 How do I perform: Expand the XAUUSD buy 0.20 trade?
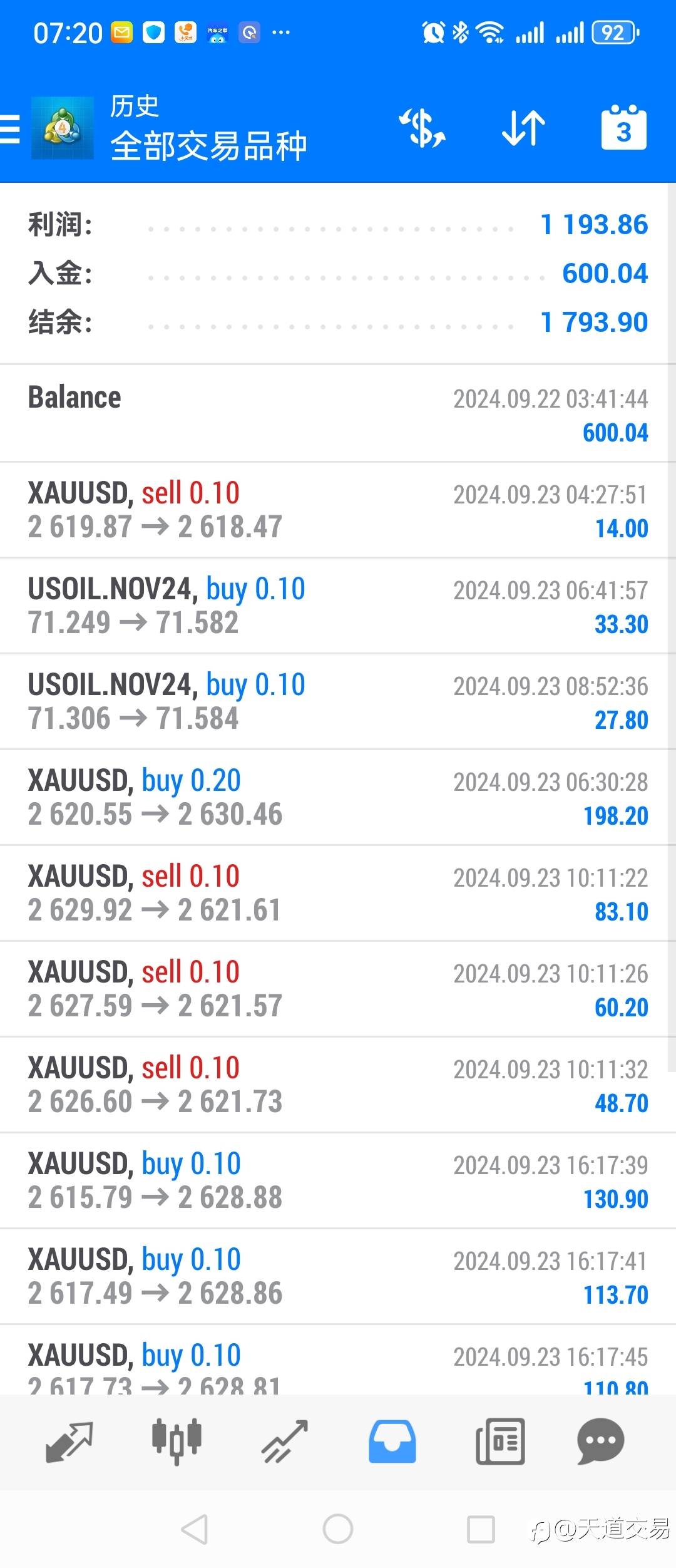[338, 797]
